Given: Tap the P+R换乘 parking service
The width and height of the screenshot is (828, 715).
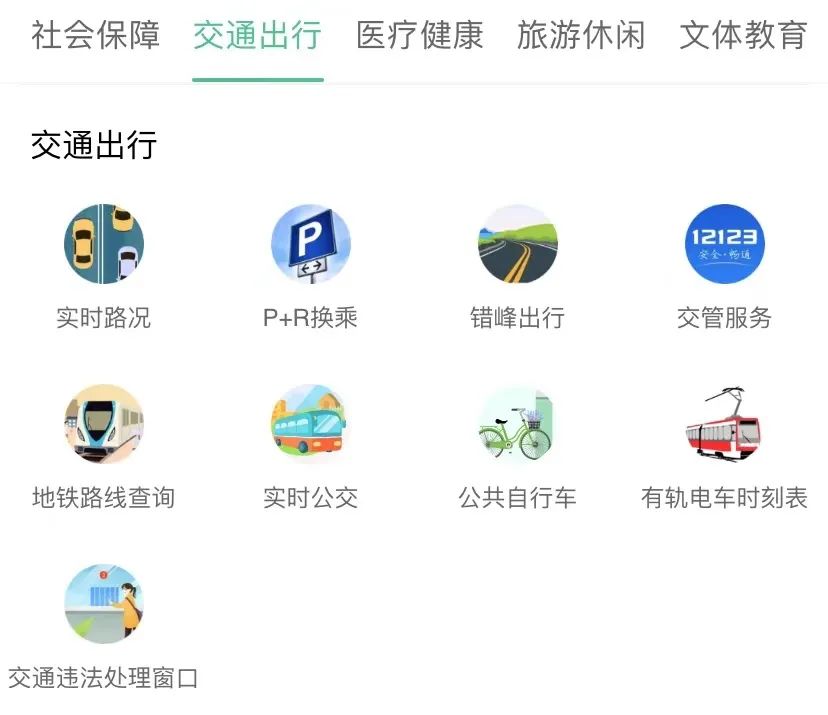Looking at the screenshot, I should 311,245.
